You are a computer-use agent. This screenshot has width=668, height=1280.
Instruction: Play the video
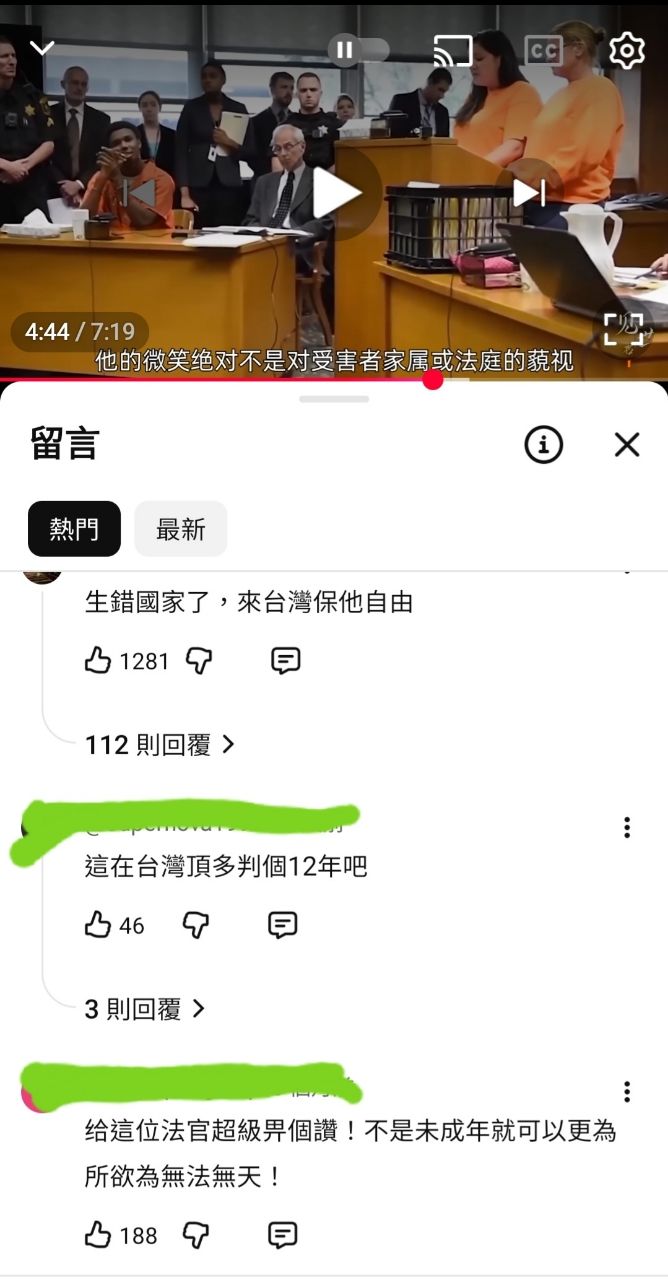pos(334,193)
